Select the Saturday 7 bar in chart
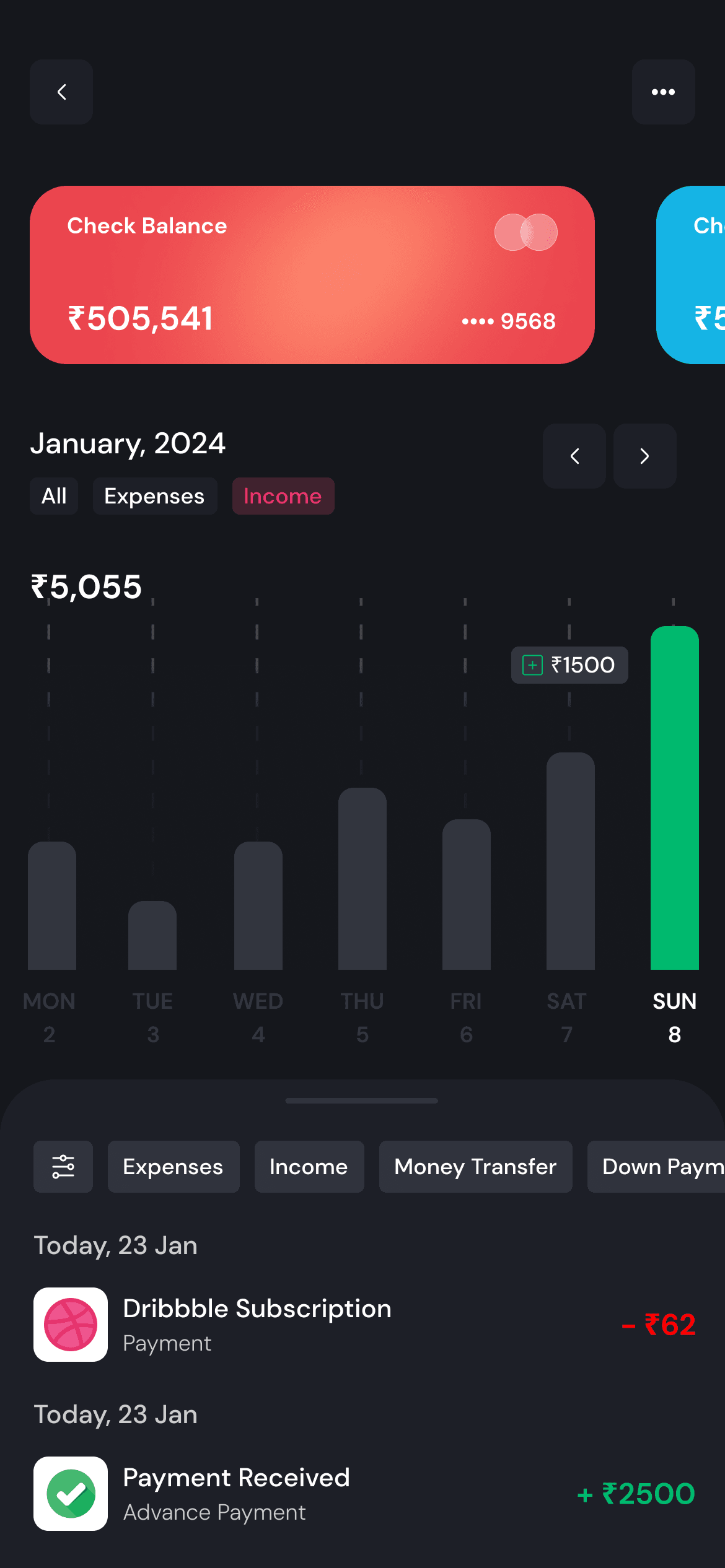This screenshot has width=725, height=1568. (x=570, y=861)
